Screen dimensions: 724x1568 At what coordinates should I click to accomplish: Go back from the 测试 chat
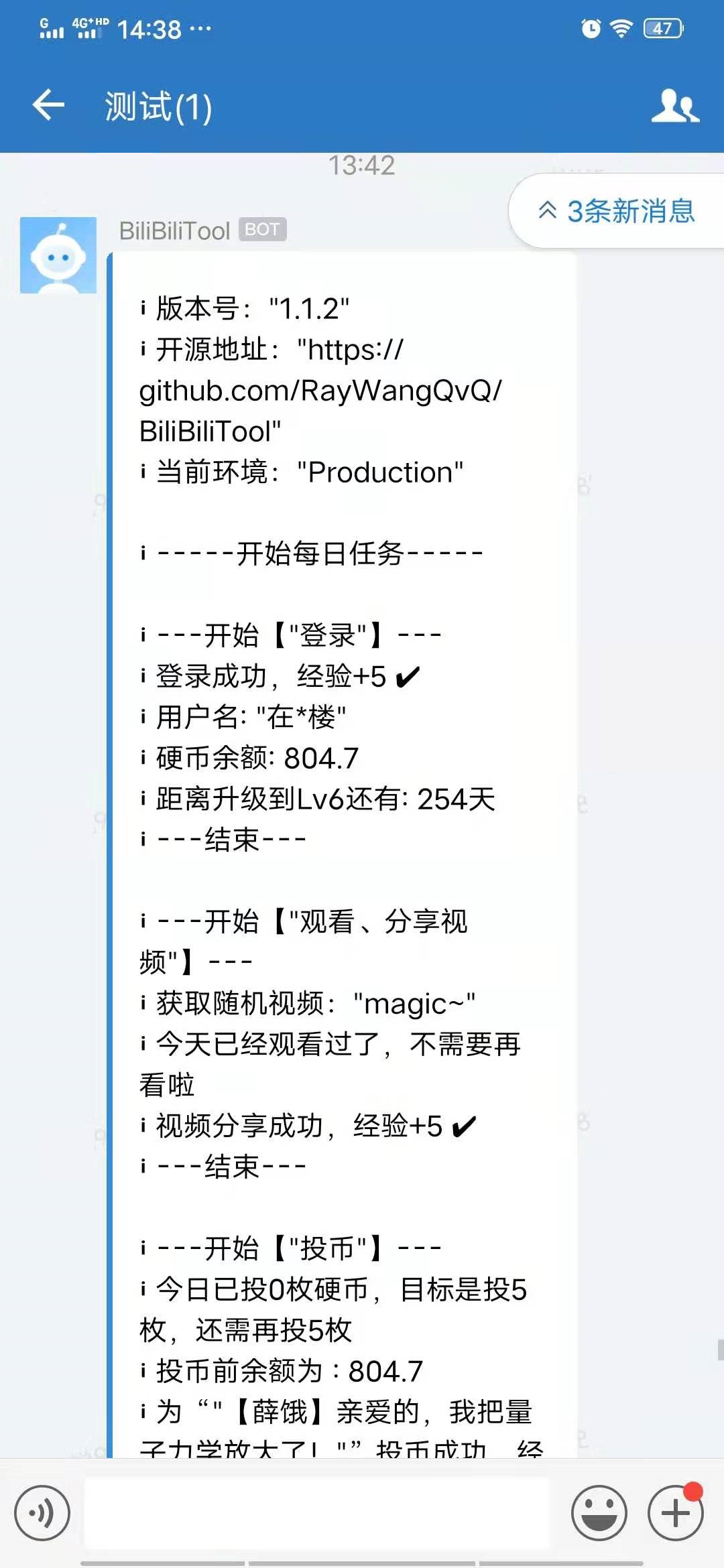click(x=48, y=105)
